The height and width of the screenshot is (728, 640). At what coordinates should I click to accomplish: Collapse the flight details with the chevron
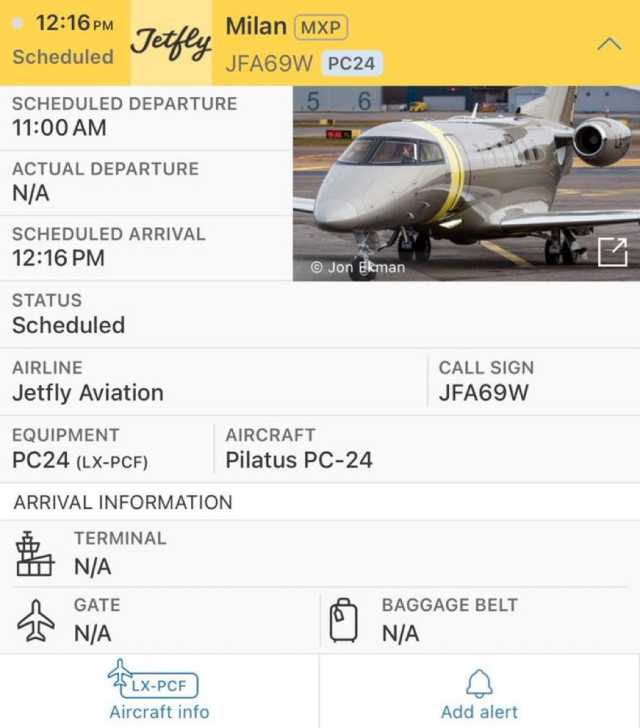point(608,43)
